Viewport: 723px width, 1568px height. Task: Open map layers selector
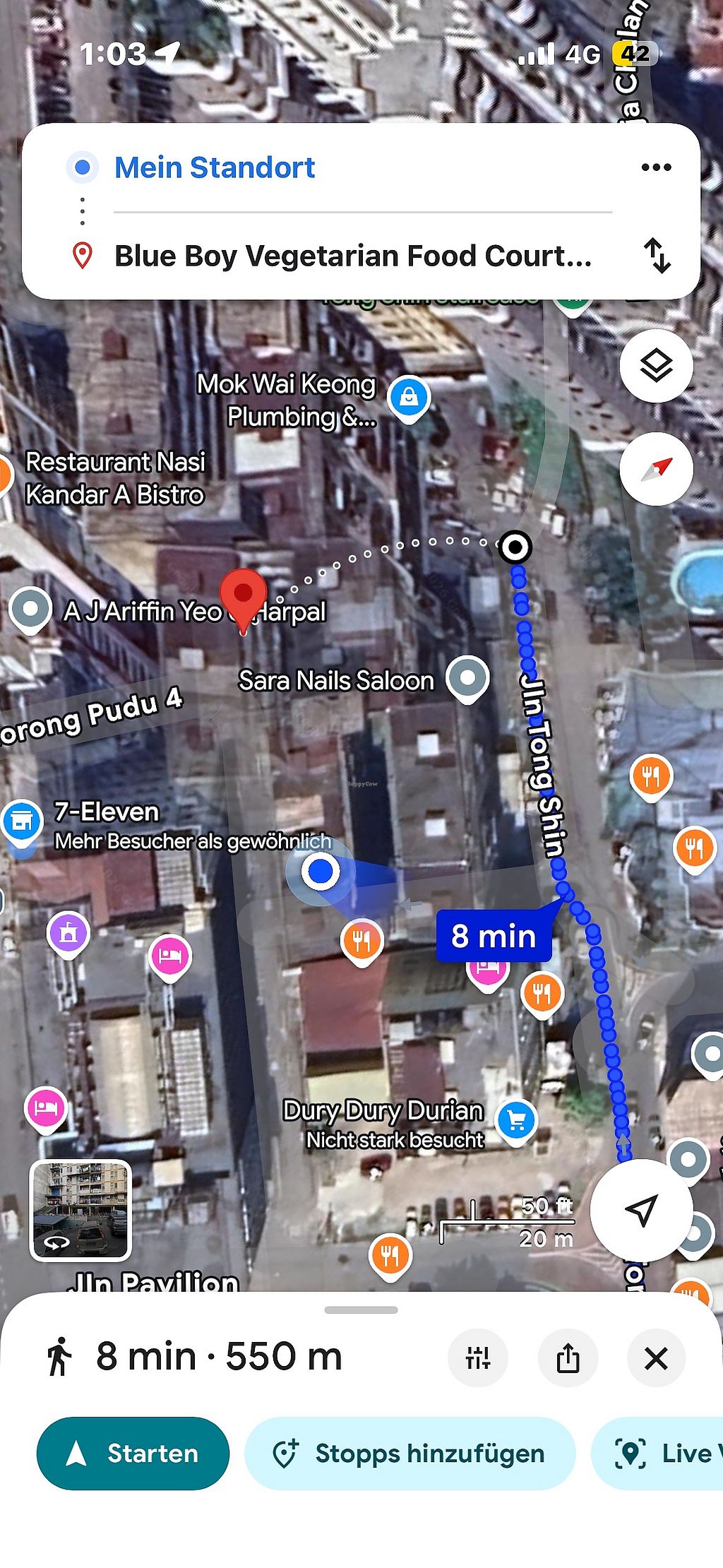tap(656, 366)
